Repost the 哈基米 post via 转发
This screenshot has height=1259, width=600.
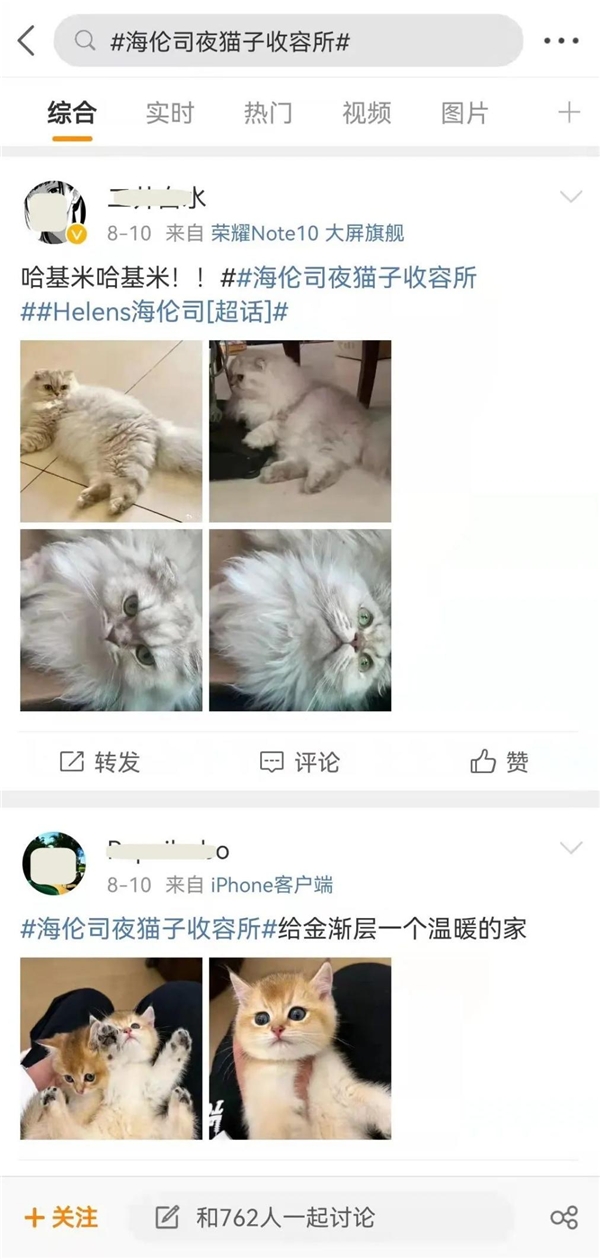click(100, 762)
